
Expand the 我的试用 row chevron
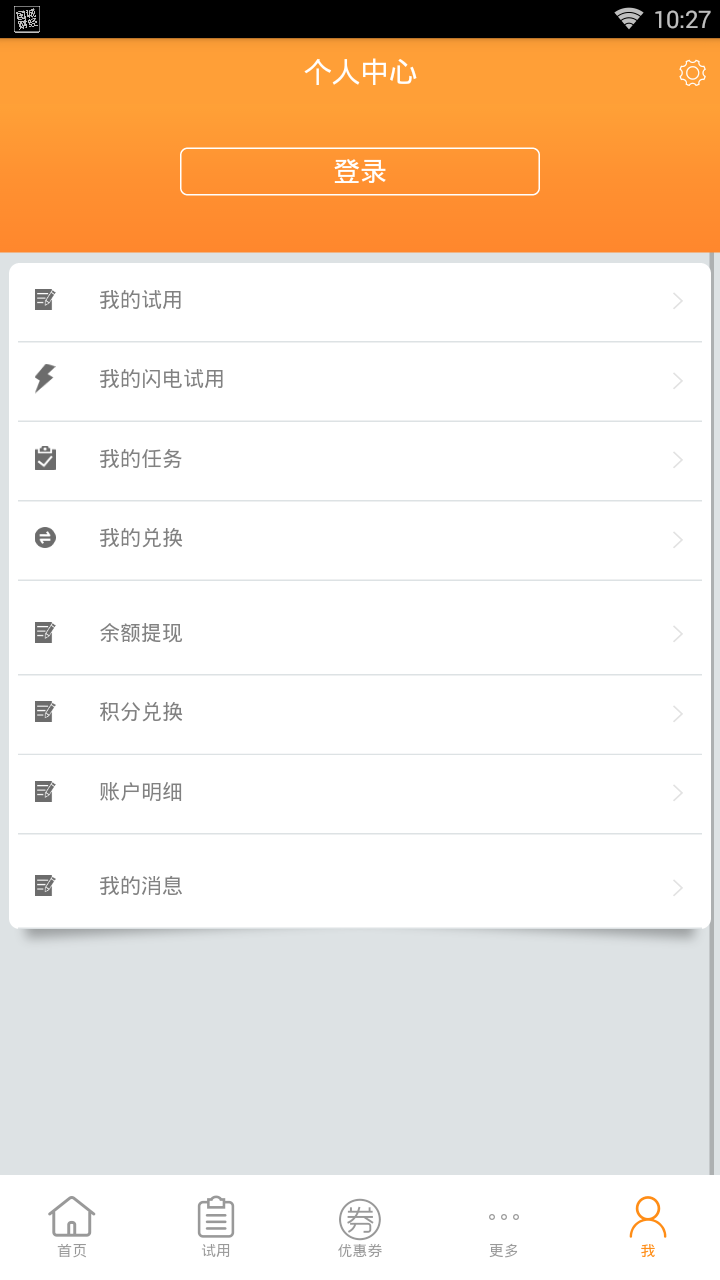(677, 300)
